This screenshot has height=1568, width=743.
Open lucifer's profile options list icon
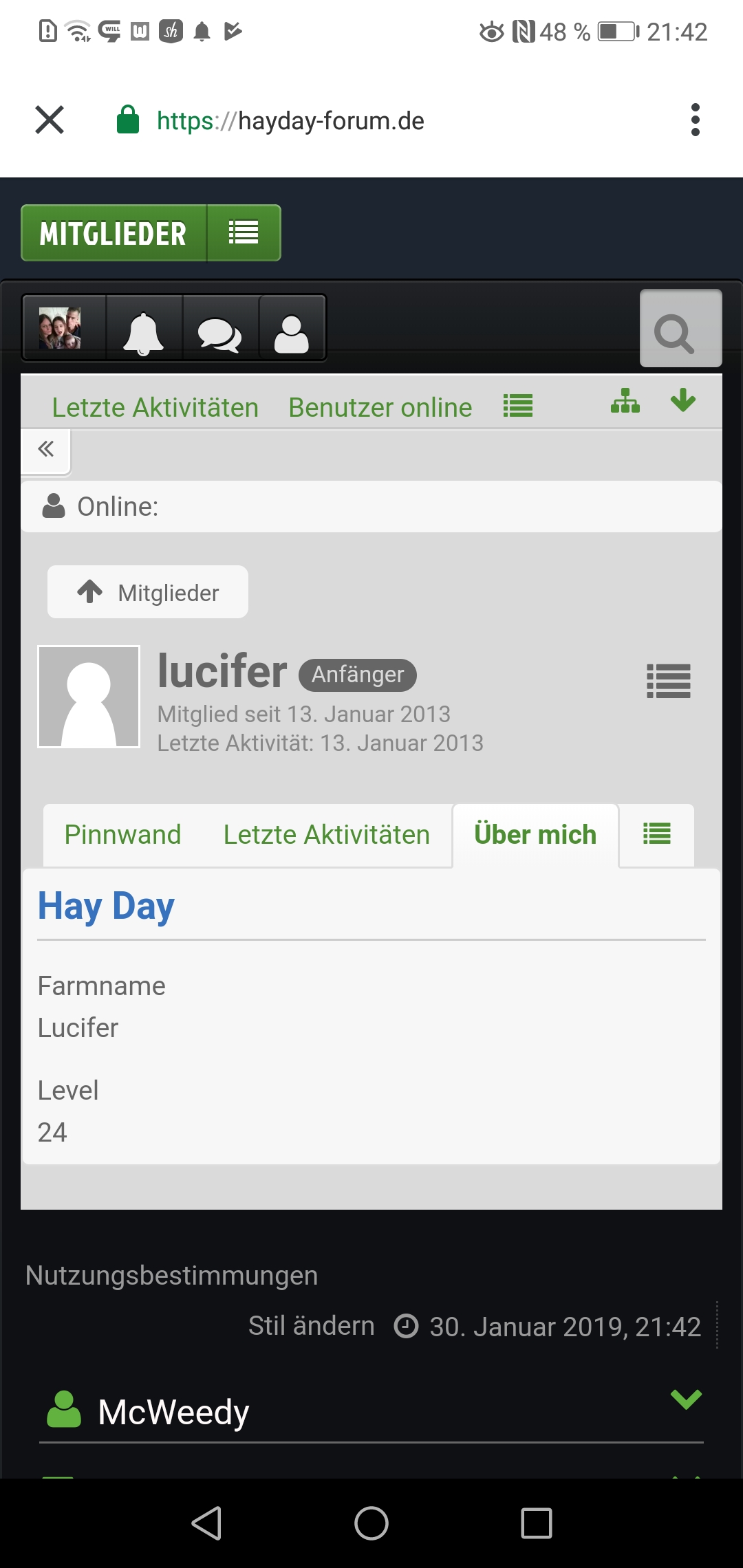668,681
